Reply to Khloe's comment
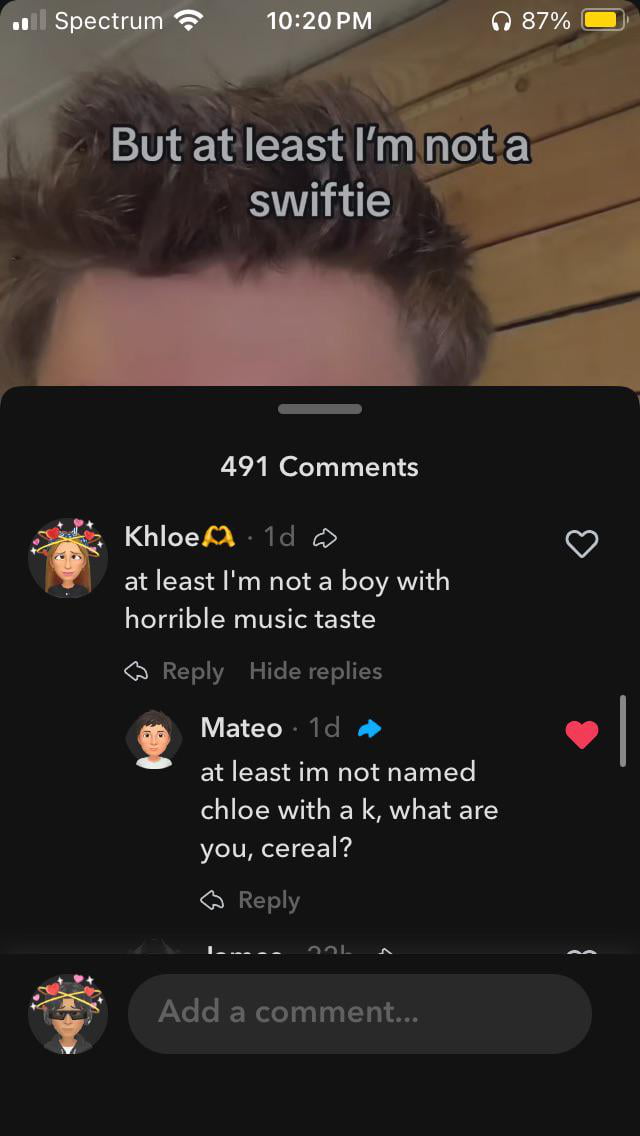The image size is (640, 1136). coord(174,671)
